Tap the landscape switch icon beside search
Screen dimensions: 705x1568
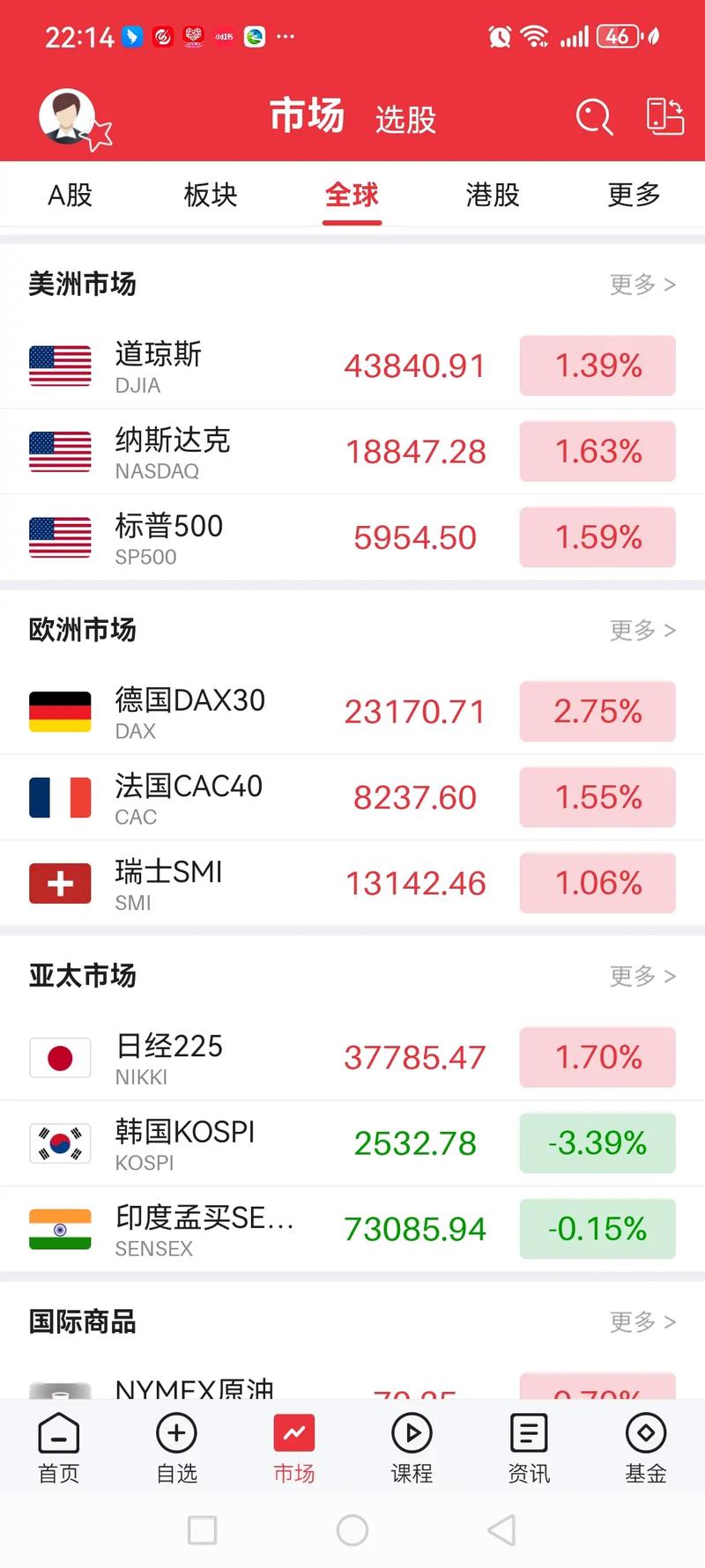[665, 116]
